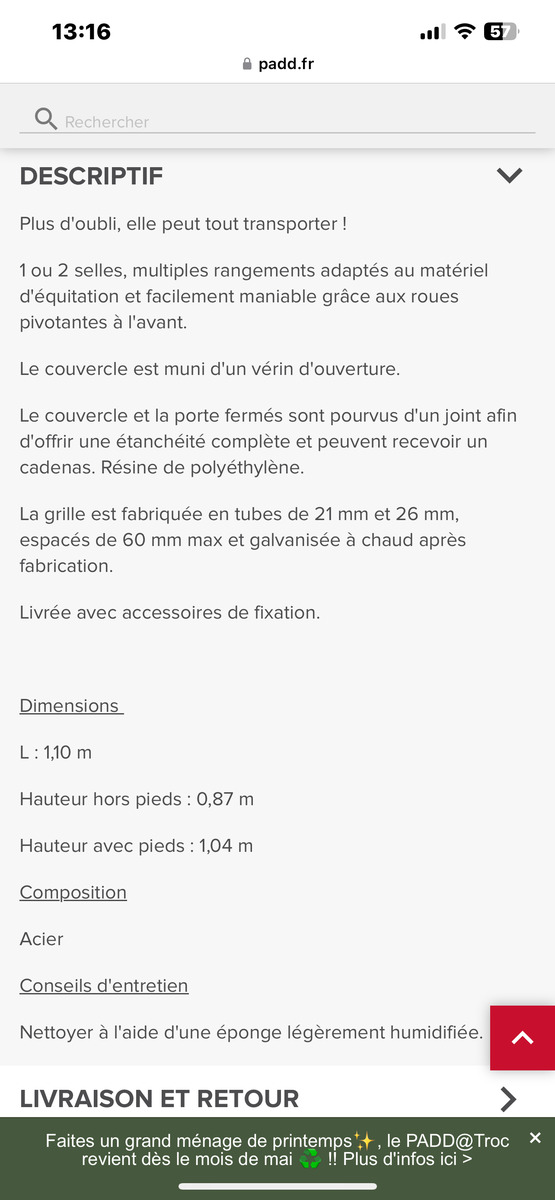Tap the Rechercher search field
The width and height of the screenshot is (555, 1200).
[277, 121]
